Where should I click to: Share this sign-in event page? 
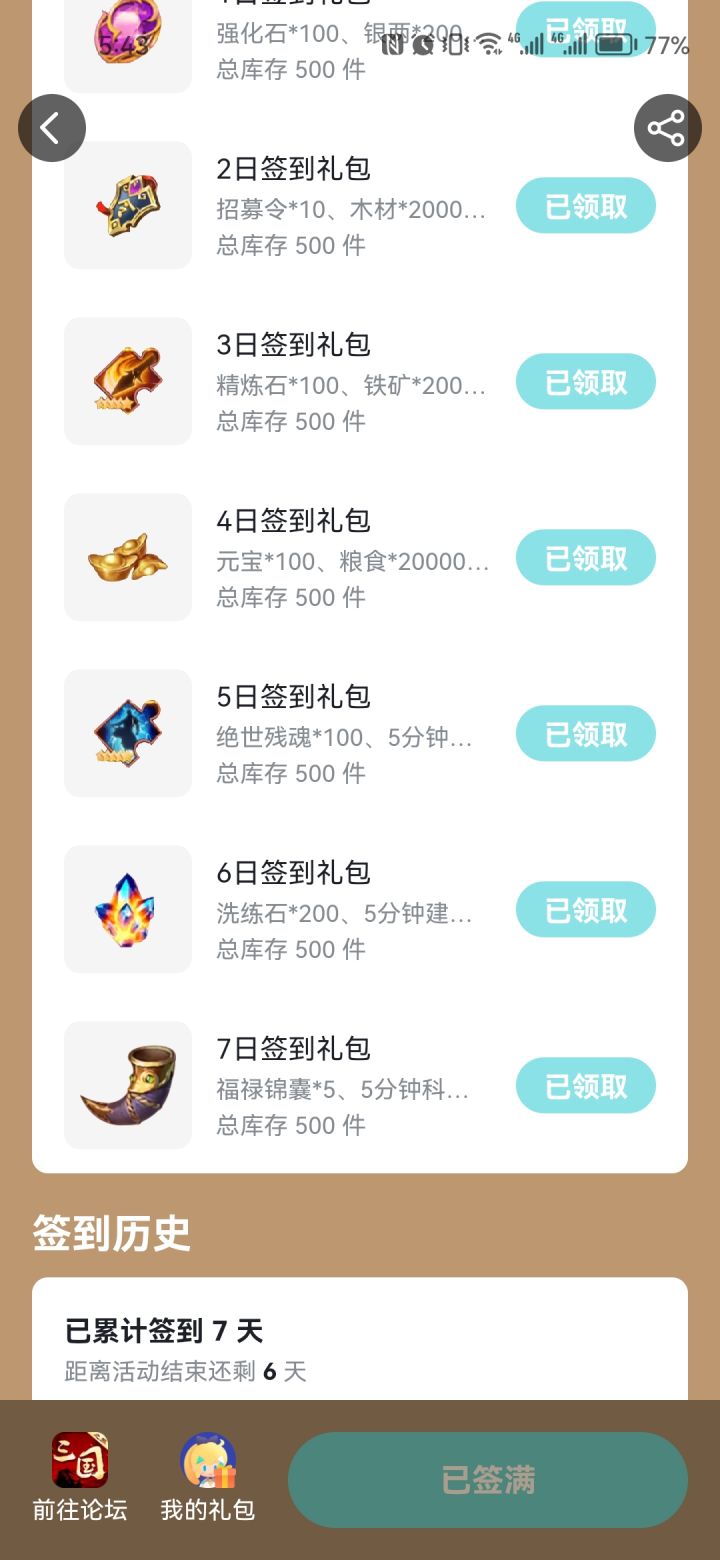[667, 128]
